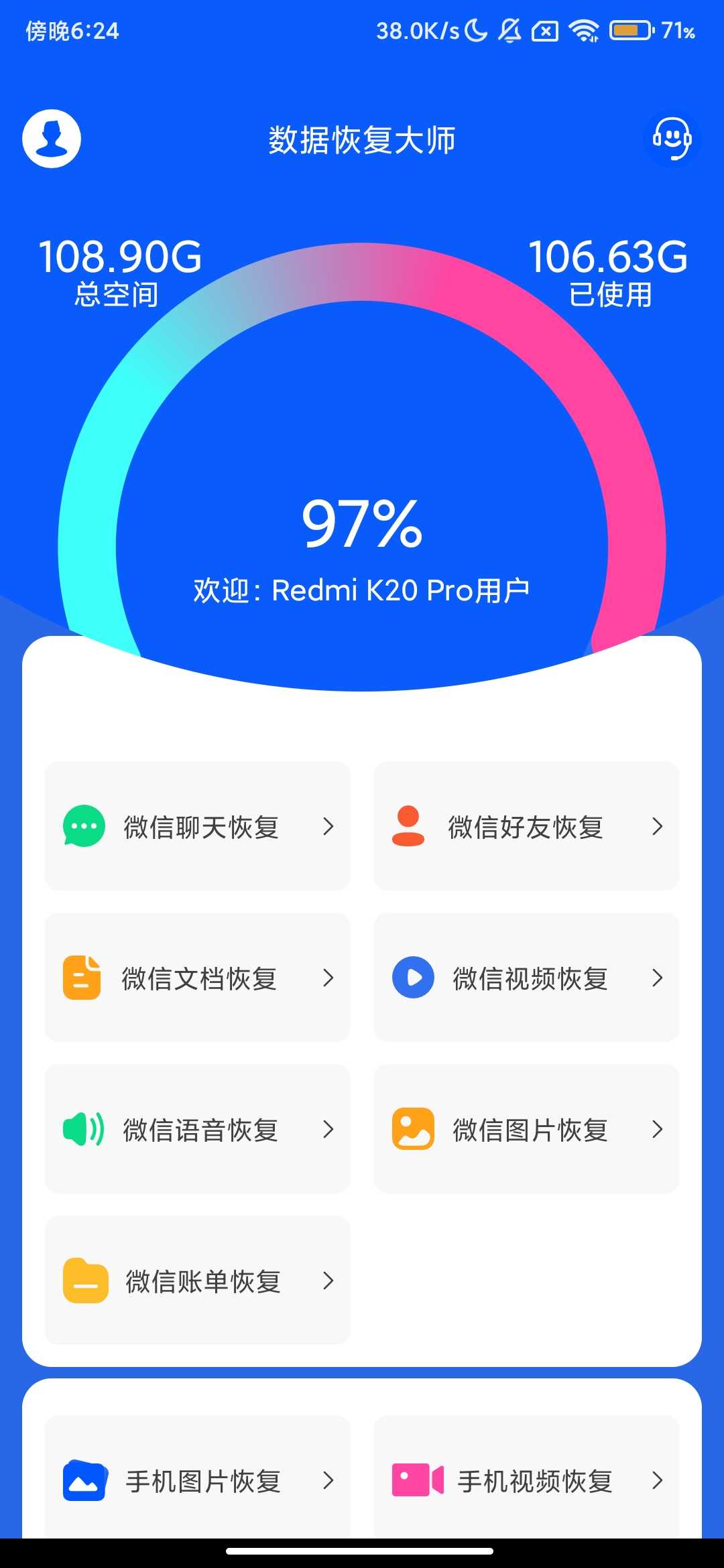Image resolution: width=724 pixels, height=1568 pixels.
Task: Select 手机视频恢复
Action: click(526, 1480)
